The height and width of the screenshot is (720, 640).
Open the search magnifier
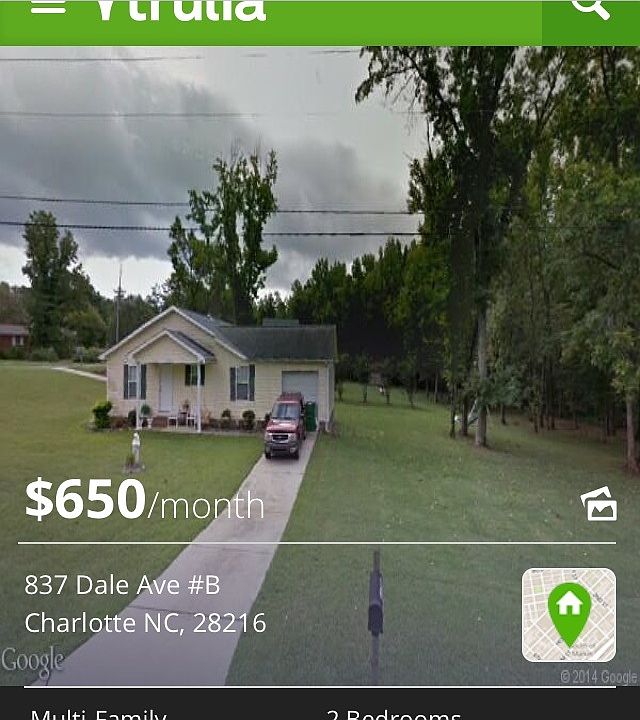(x=590, y=8)
